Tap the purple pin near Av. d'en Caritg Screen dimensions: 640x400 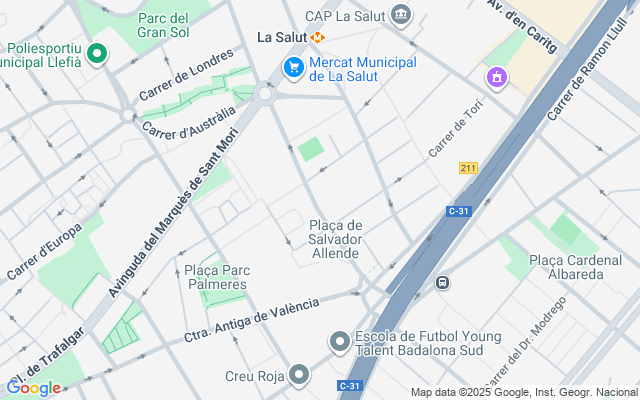click(x=496, y=77)
